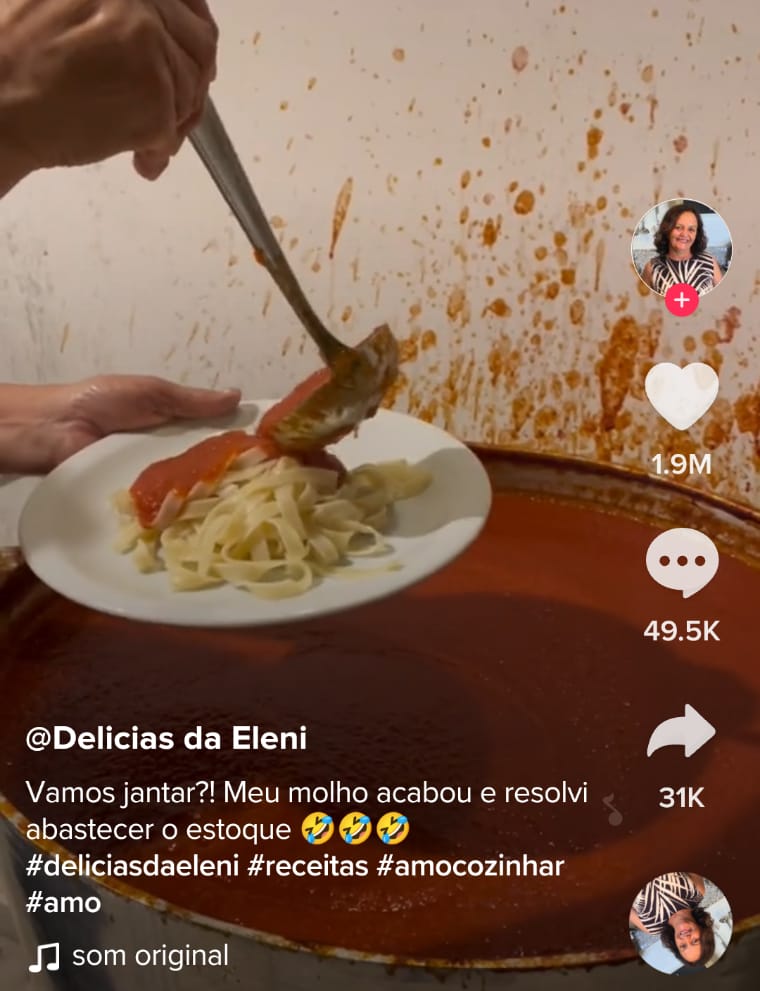Tap the #deliciasdaeleni hashtag

132,866
